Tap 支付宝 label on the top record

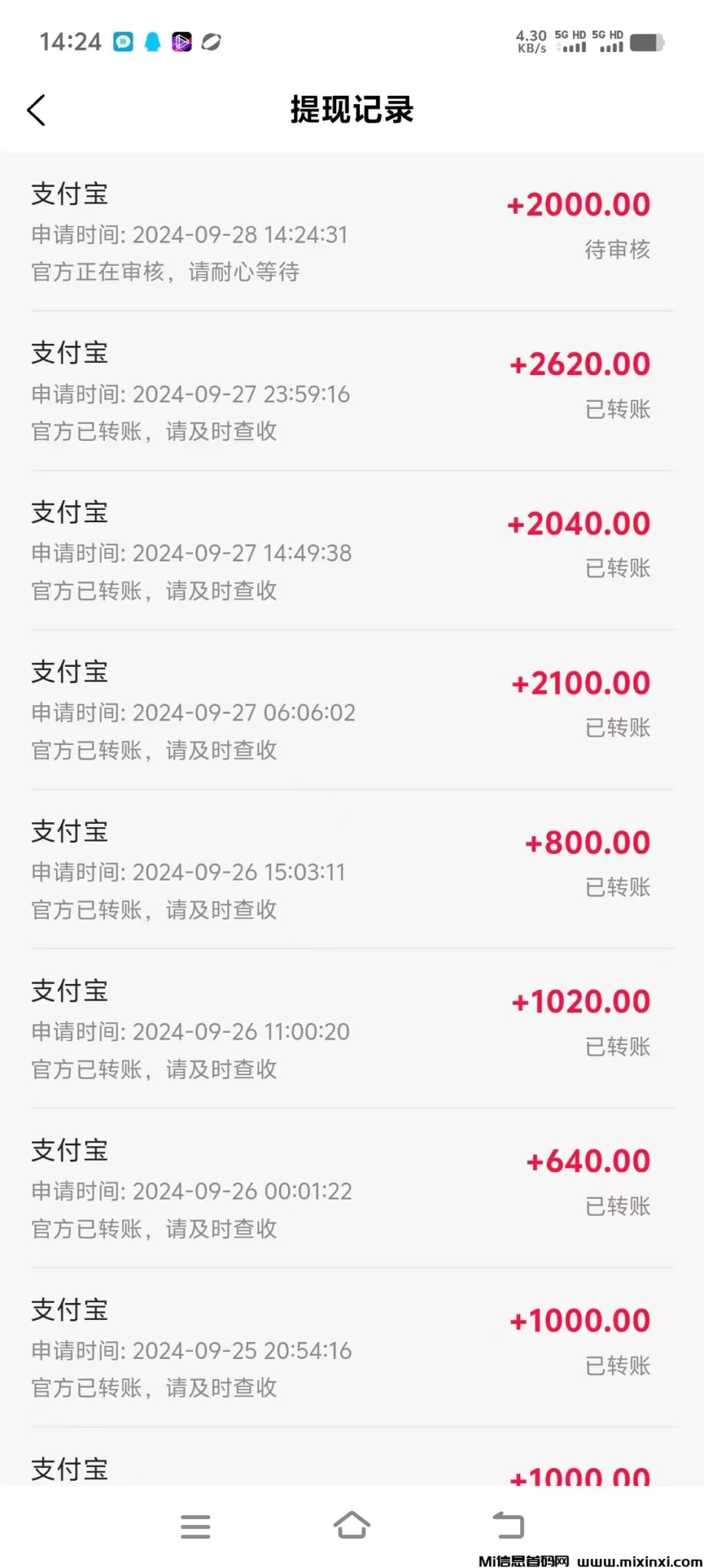coord(69,195)
